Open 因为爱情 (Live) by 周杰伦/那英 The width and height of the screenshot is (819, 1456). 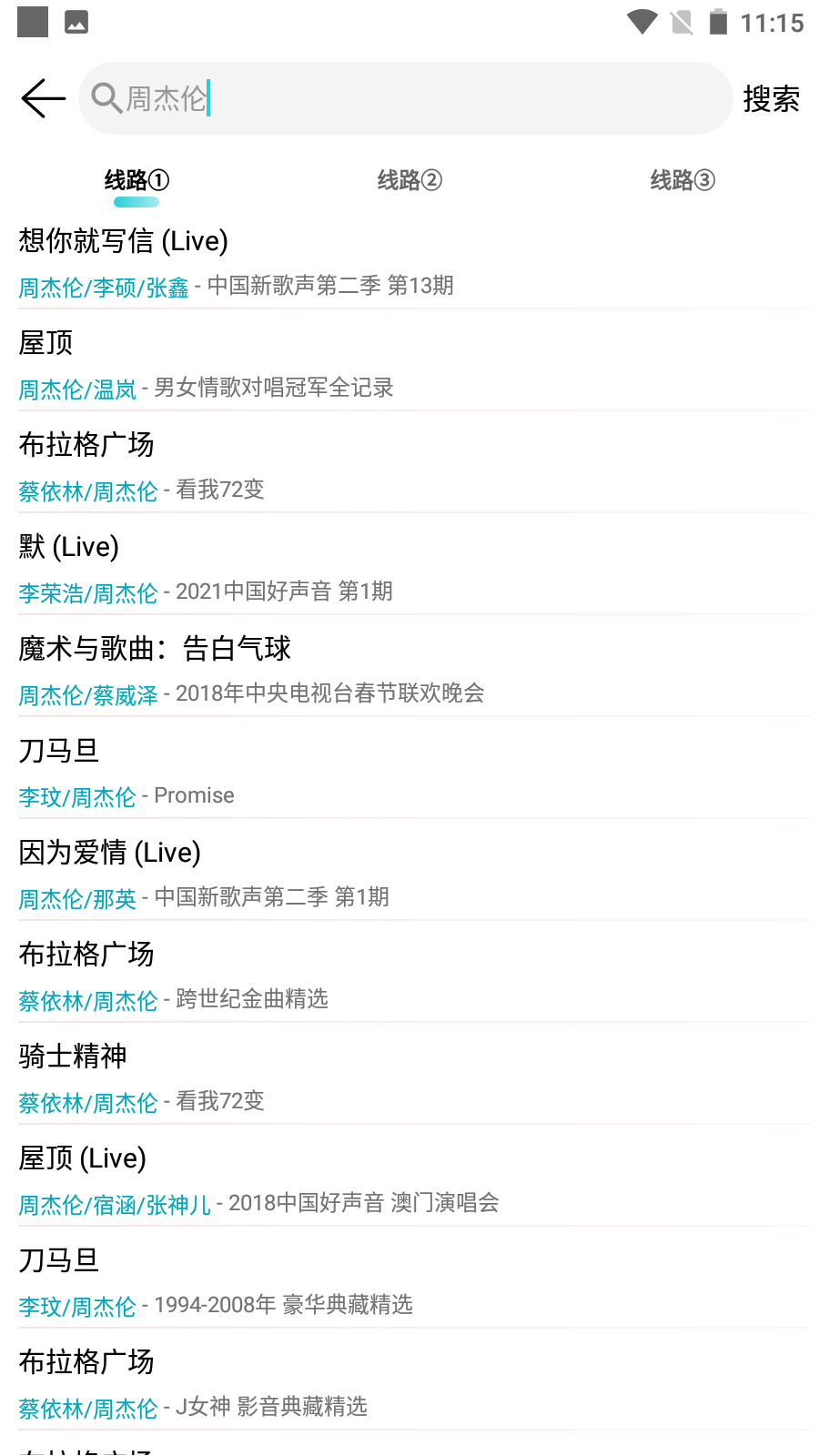coord(414,874)
